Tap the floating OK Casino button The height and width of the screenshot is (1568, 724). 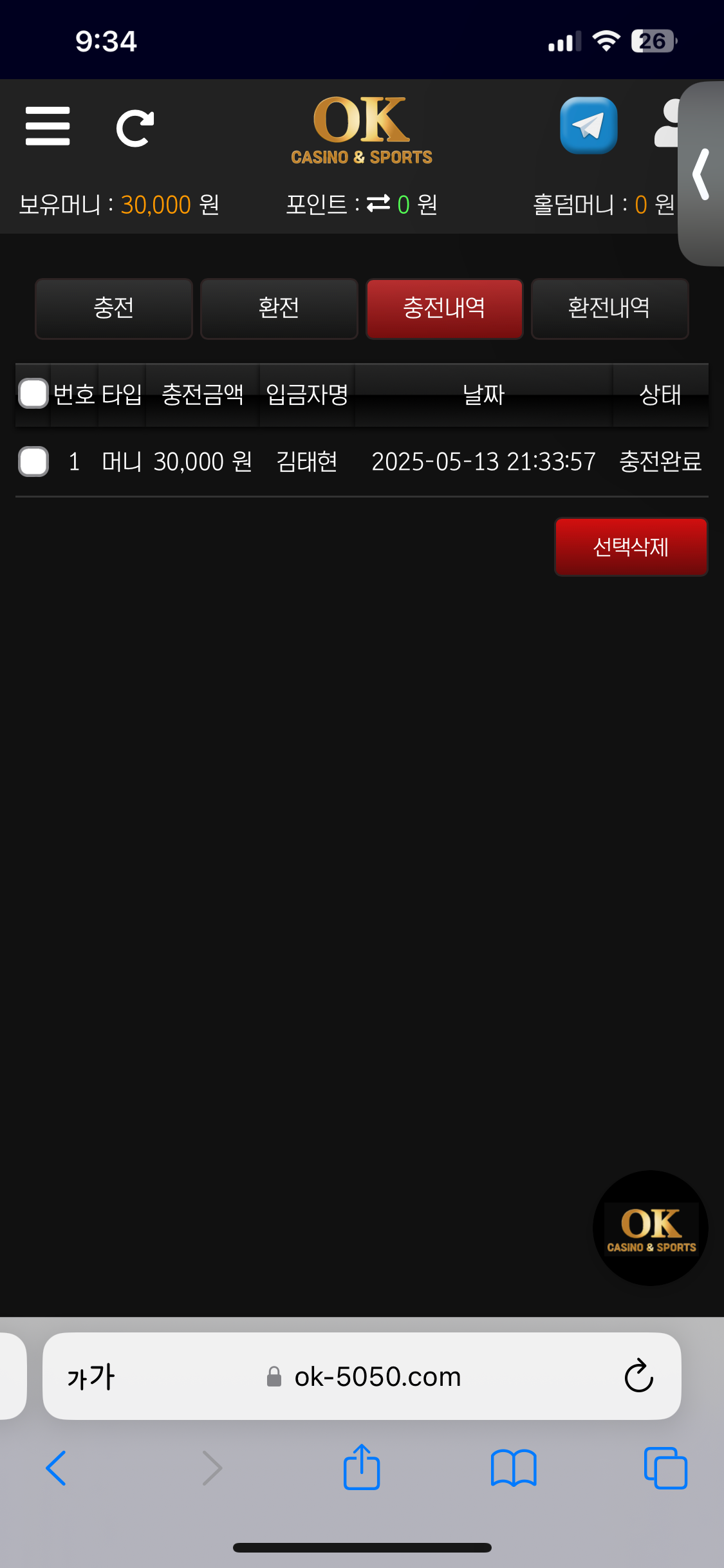650,1228
